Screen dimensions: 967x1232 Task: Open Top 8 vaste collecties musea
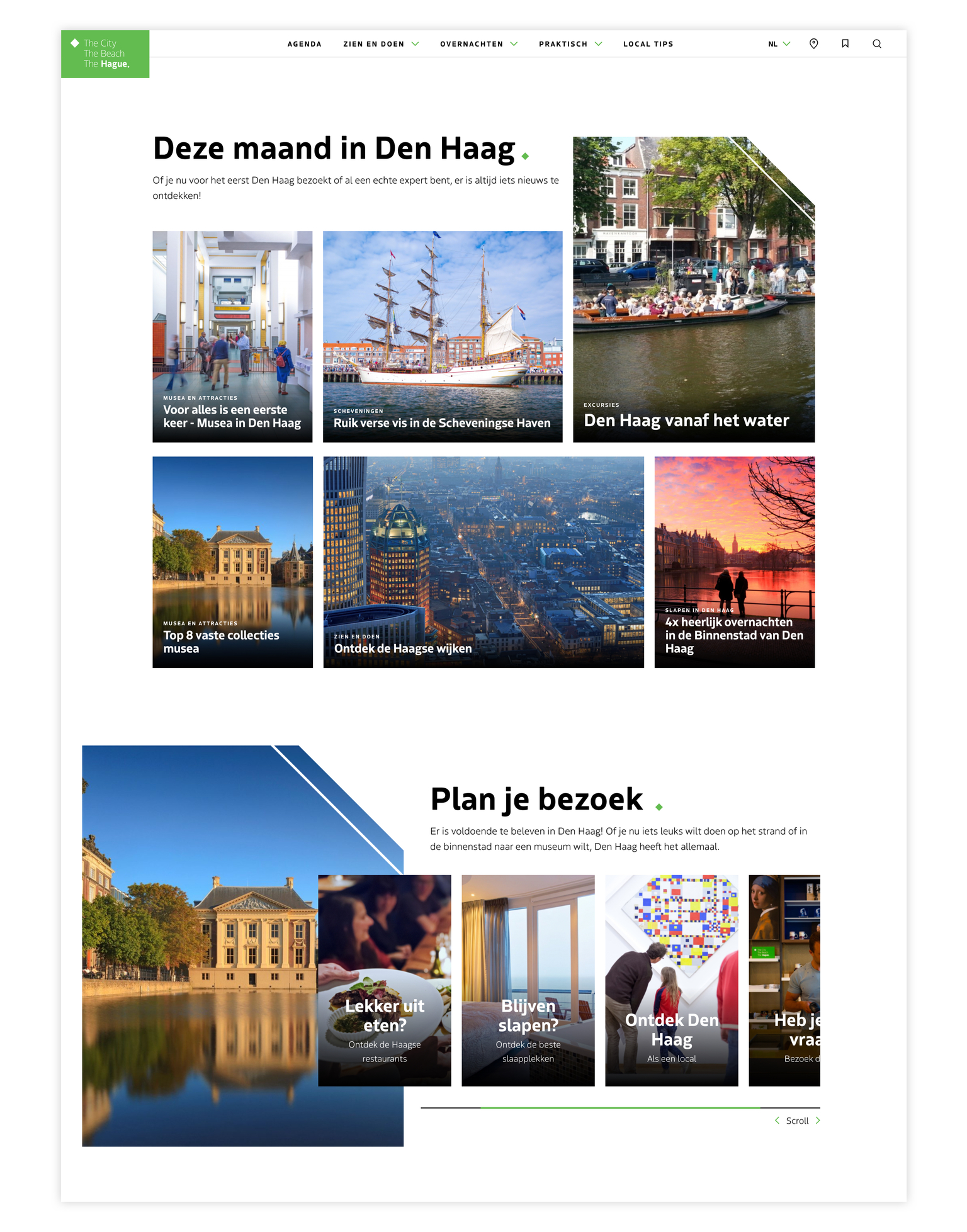[232, 562]
